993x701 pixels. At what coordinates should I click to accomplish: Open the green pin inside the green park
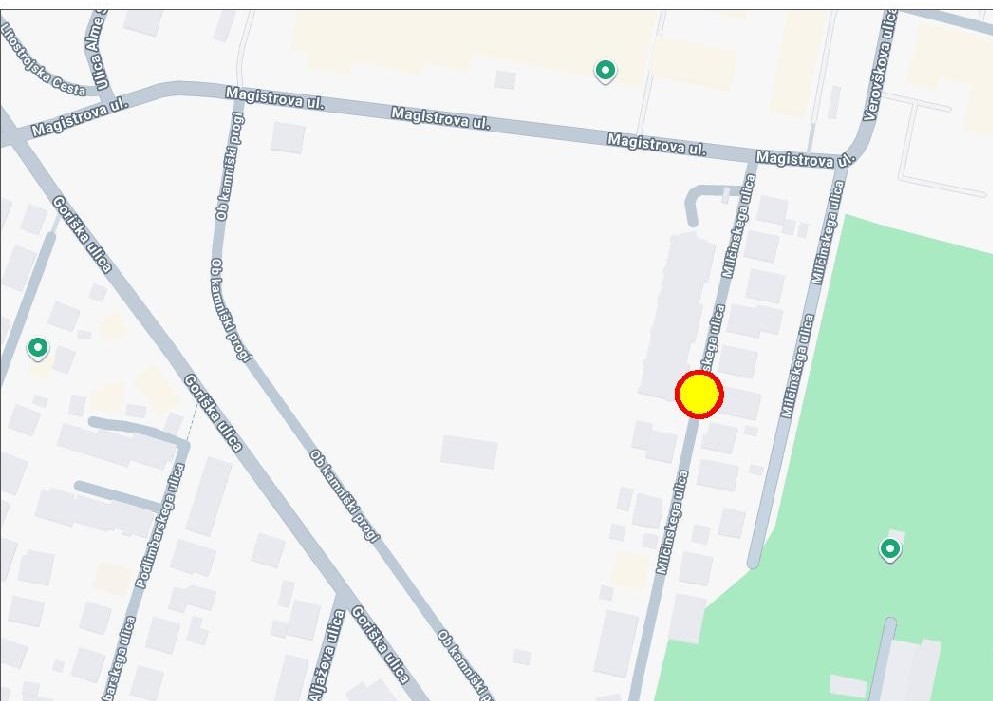890,548
